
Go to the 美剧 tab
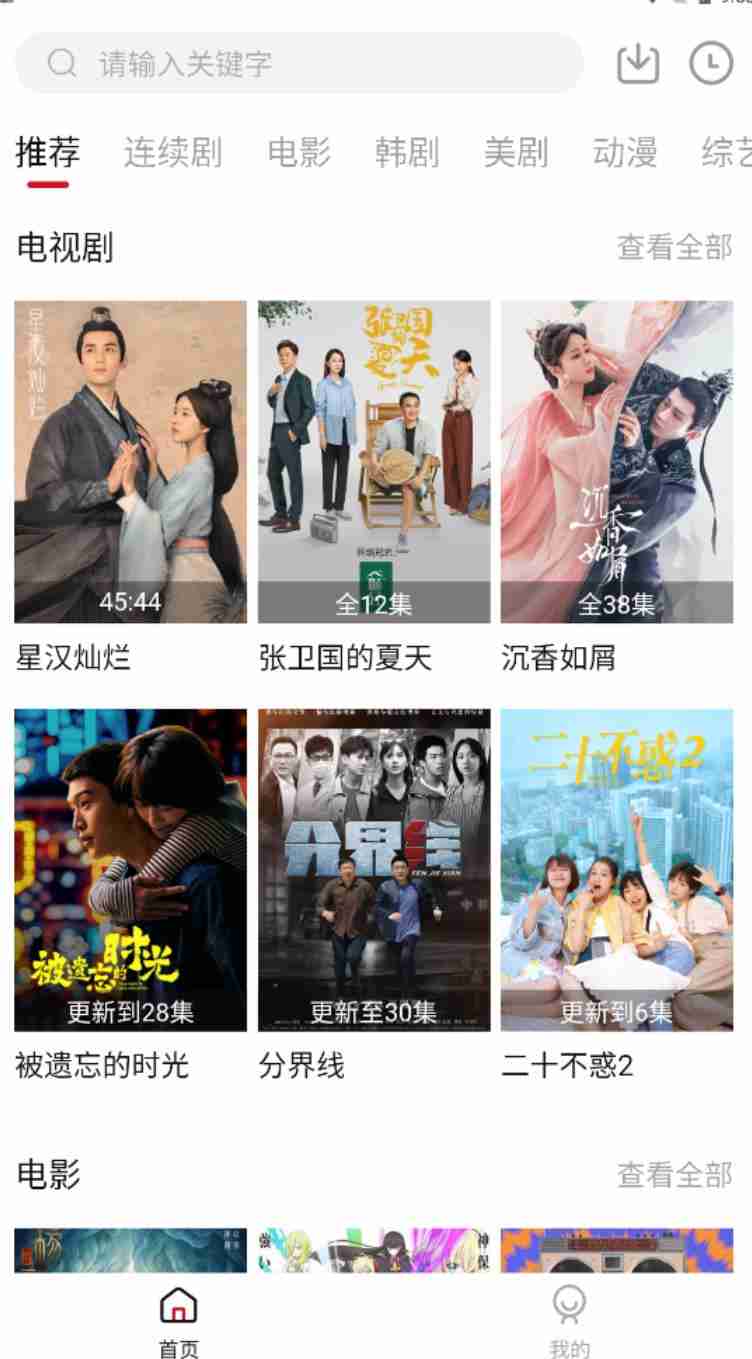pyautogui.click(x=516, y=153)
